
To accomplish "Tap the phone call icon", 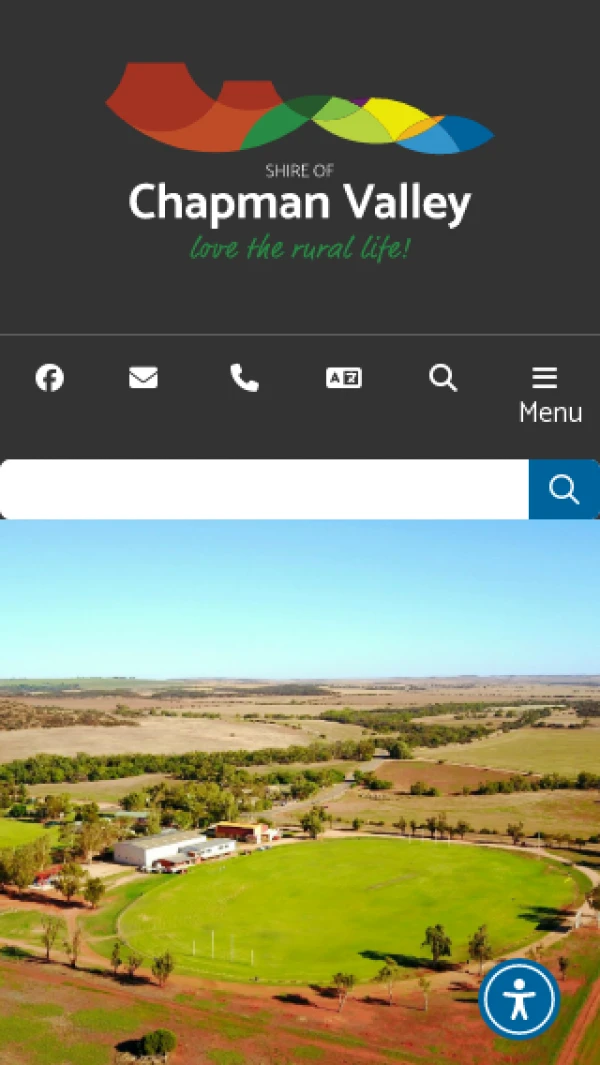I will pyautogui.click(x=244, y=378).
